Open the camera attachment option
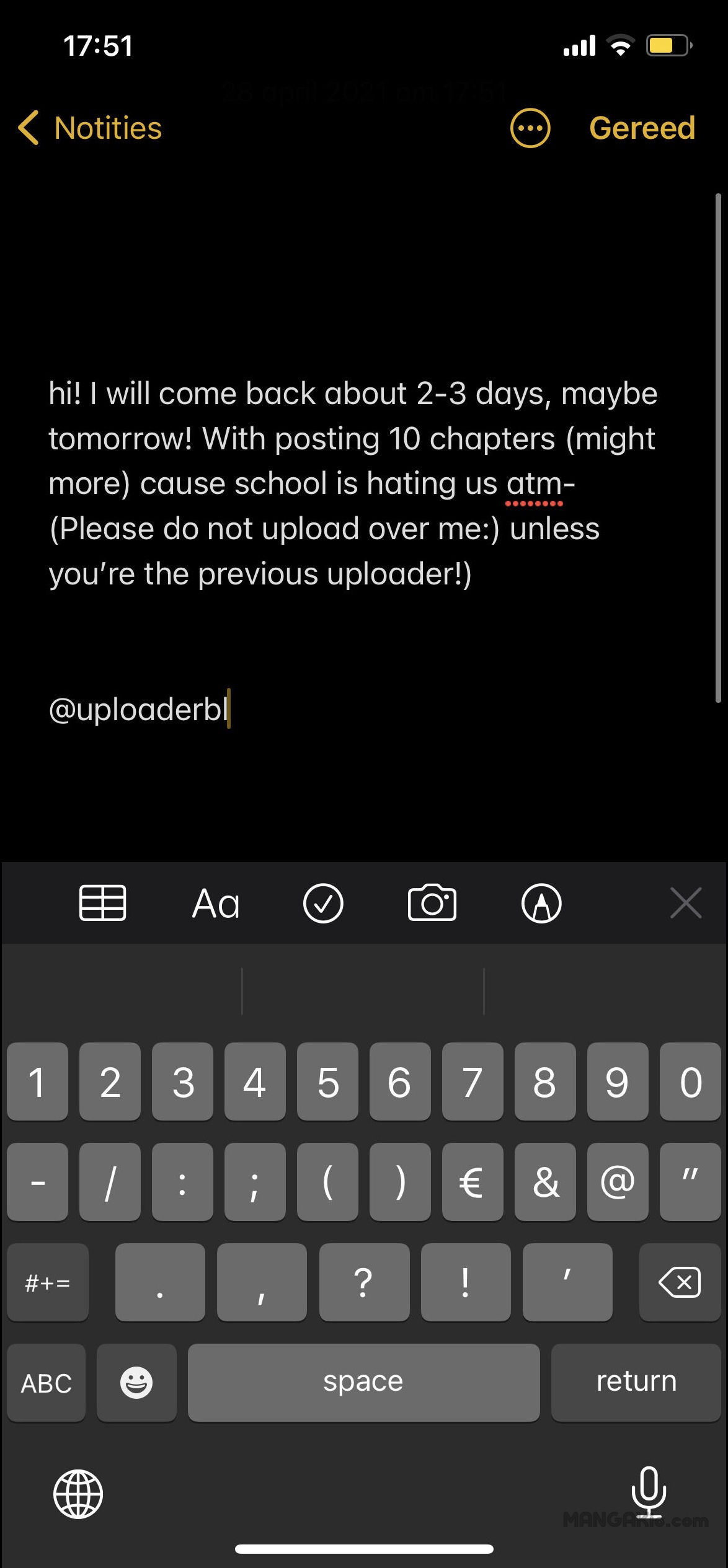Image resolution: width=728 pixels, height=1568 pixels. coord(432,902)
